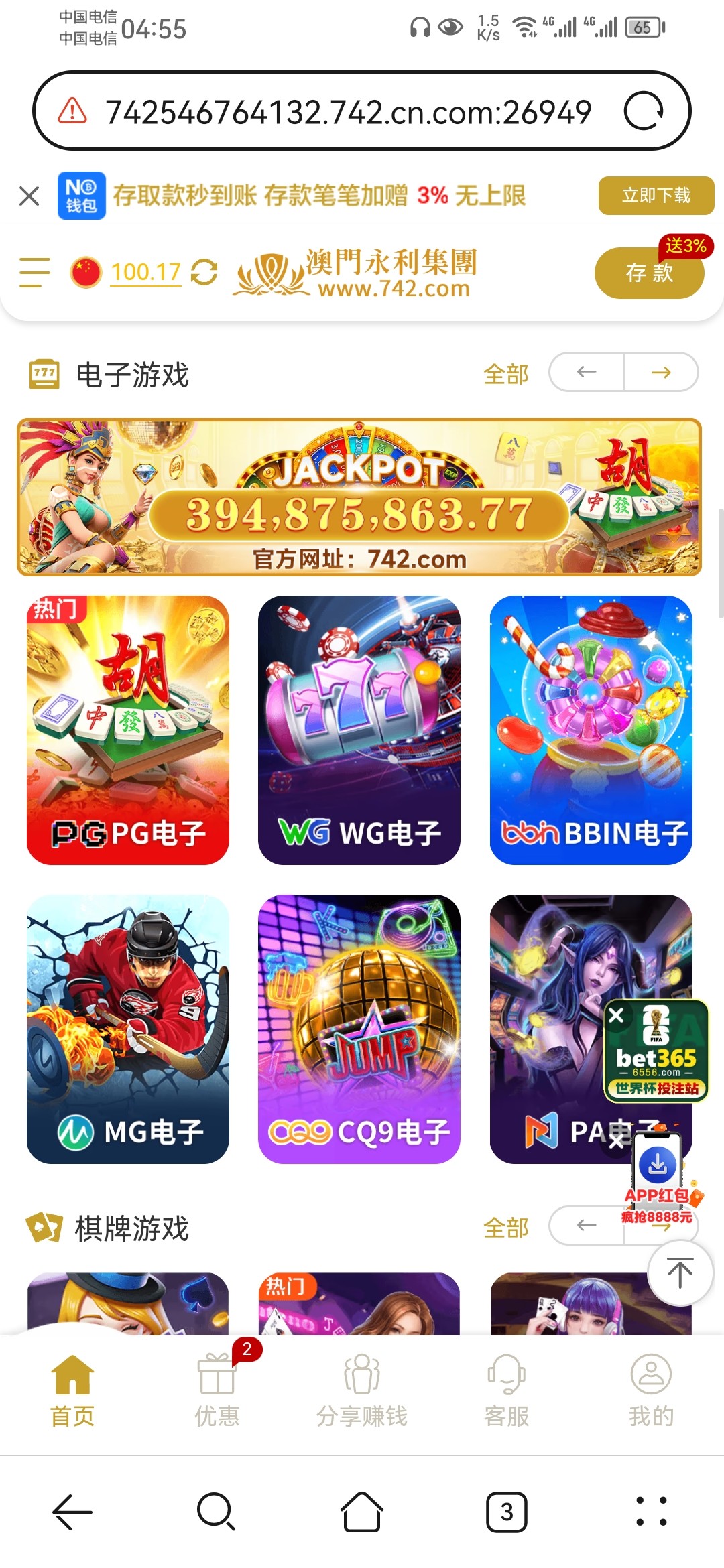The width and height of the screenshot is (724, 1568).
Task: Open MG电子 game tile
Action: pyautogui.click(x=128, y=1029)
